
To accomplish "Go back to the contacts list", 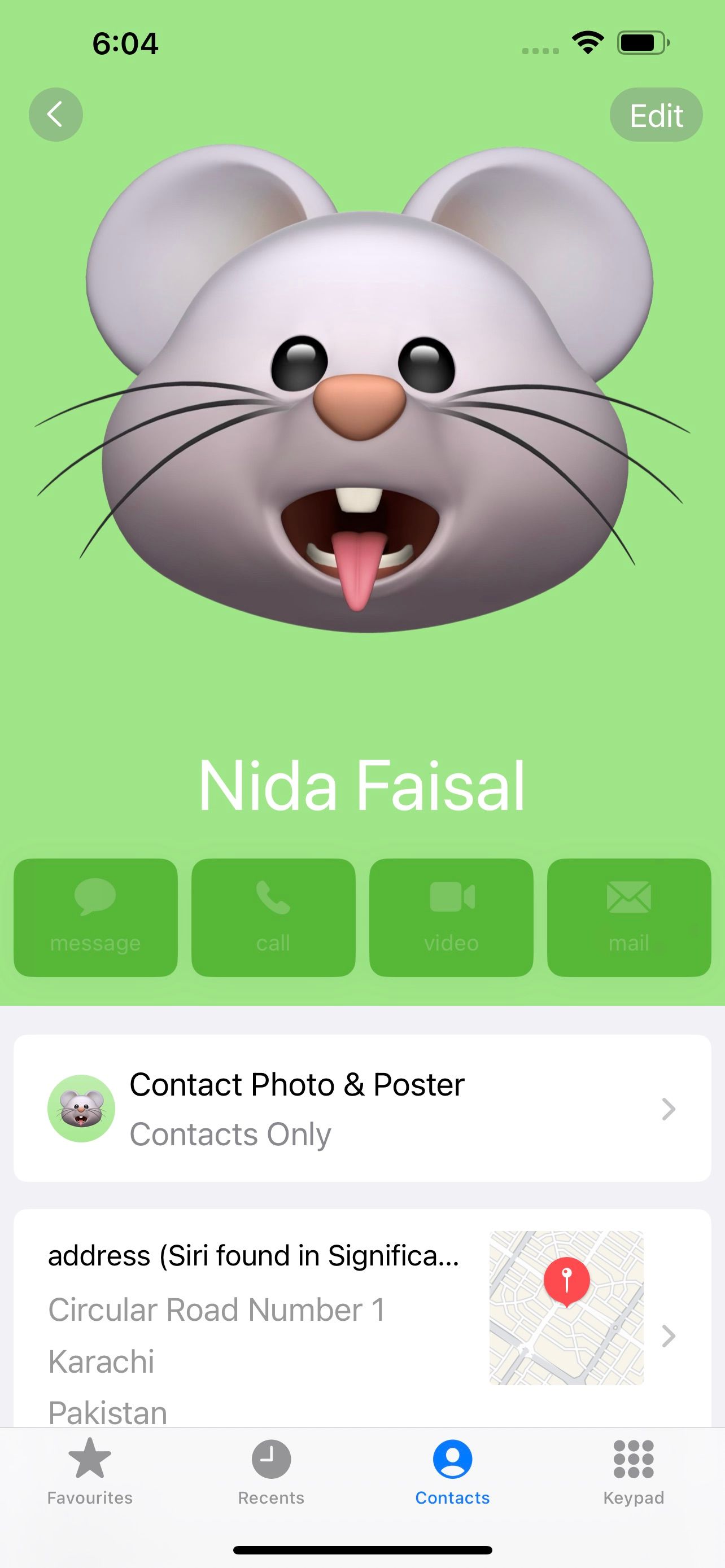I will coord(55,115).
